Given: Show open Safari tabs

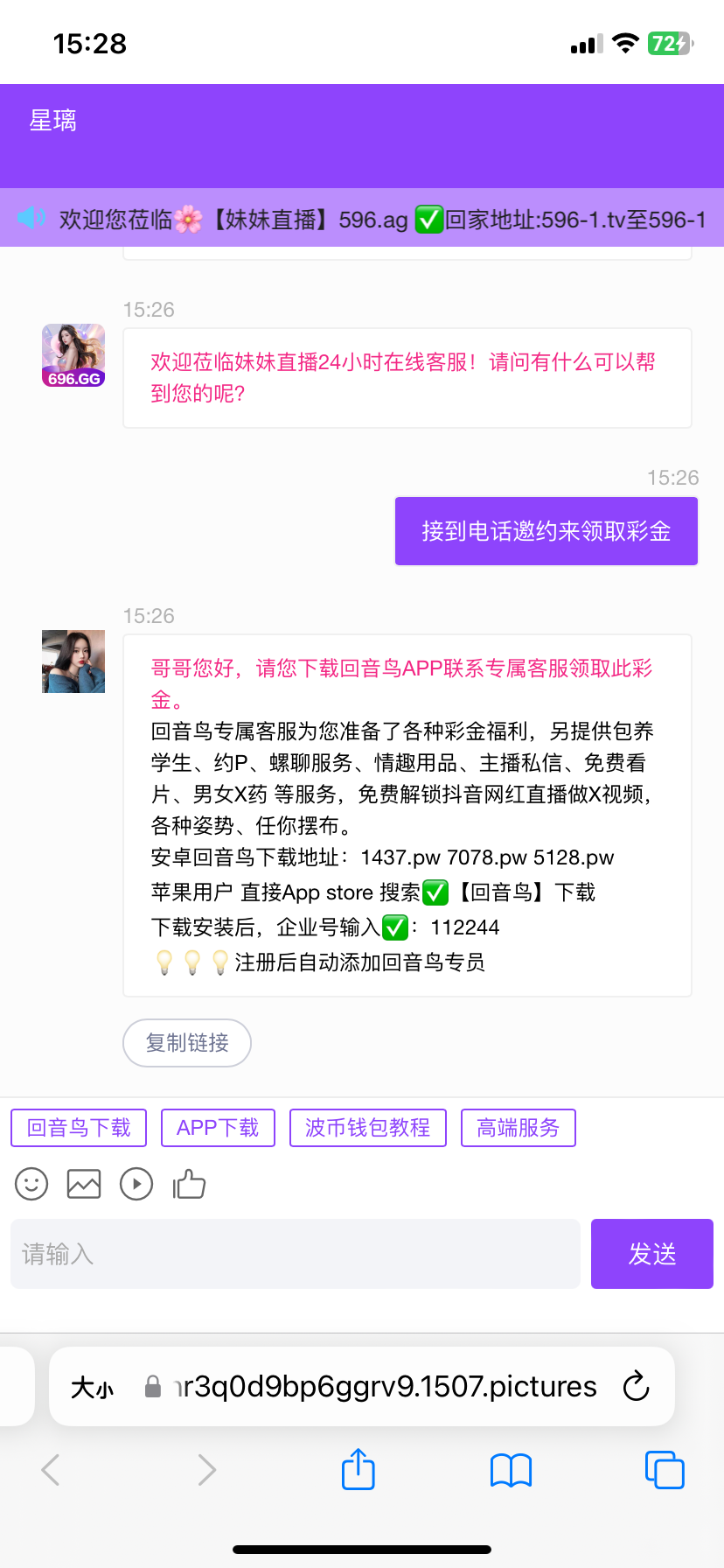Looking at the screenshot, I should (664, 1469).
